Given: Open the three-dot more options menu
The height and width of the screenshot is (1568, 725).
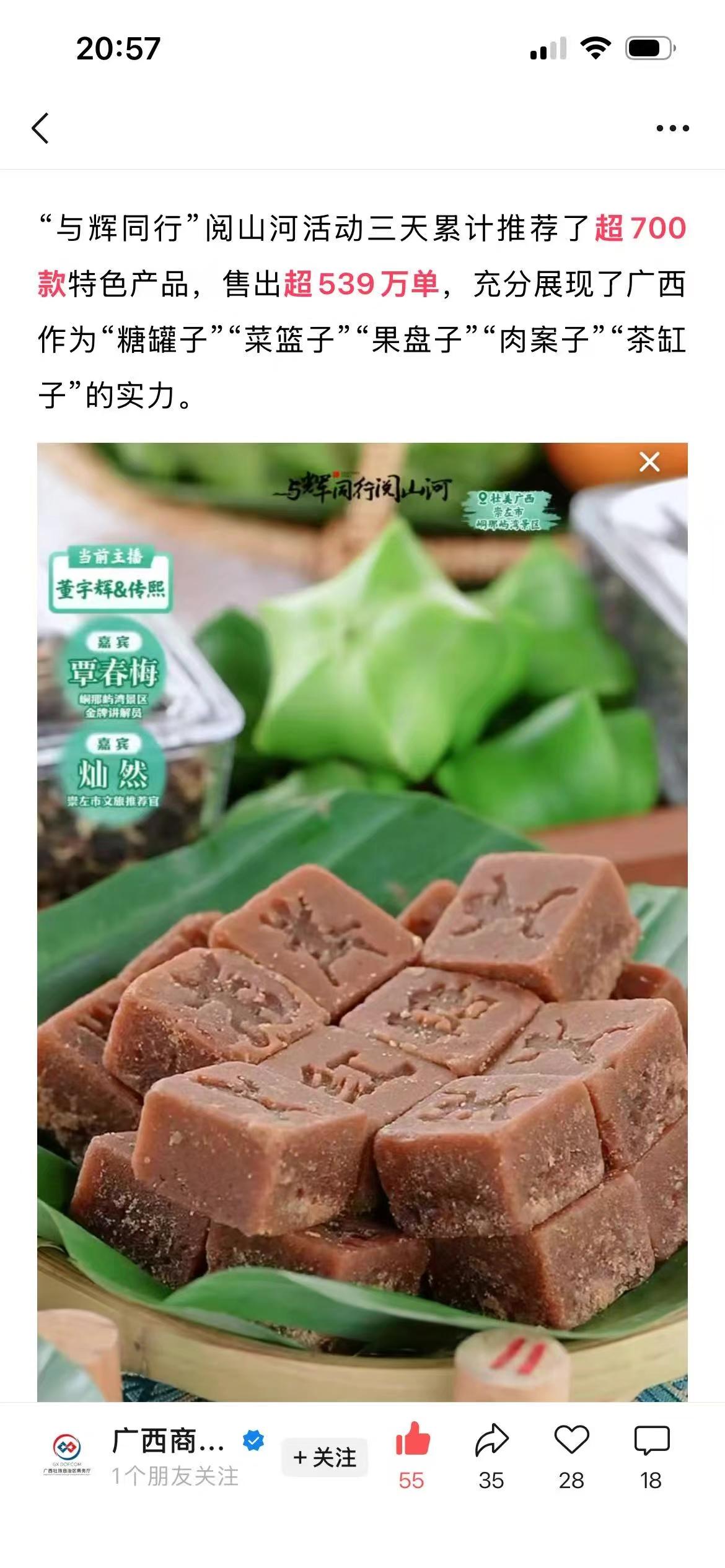Looking at the screenshot, I should (672, 128).
